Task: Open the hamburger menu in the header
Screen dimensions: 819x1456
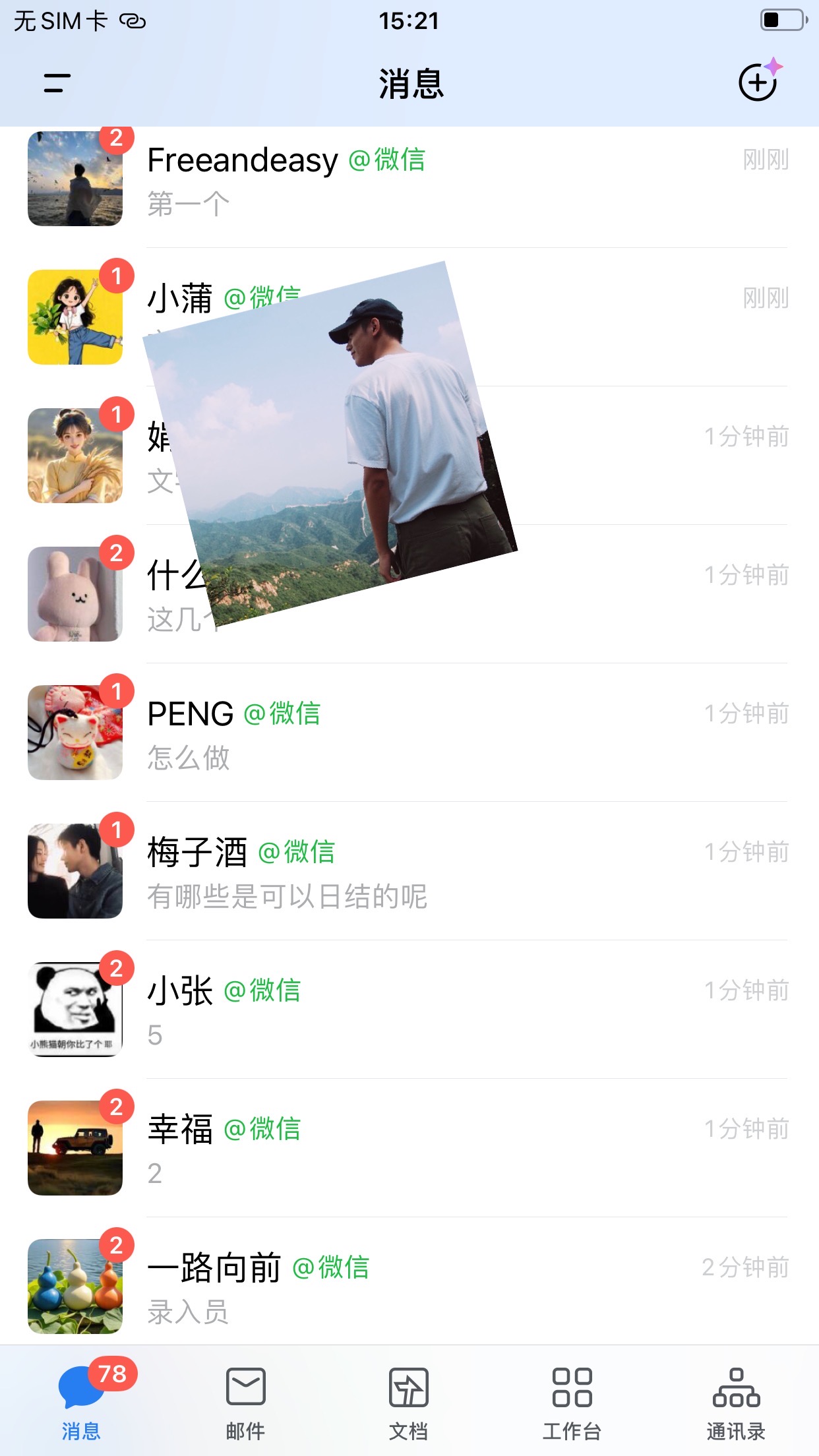Action: tap(57, 83)
